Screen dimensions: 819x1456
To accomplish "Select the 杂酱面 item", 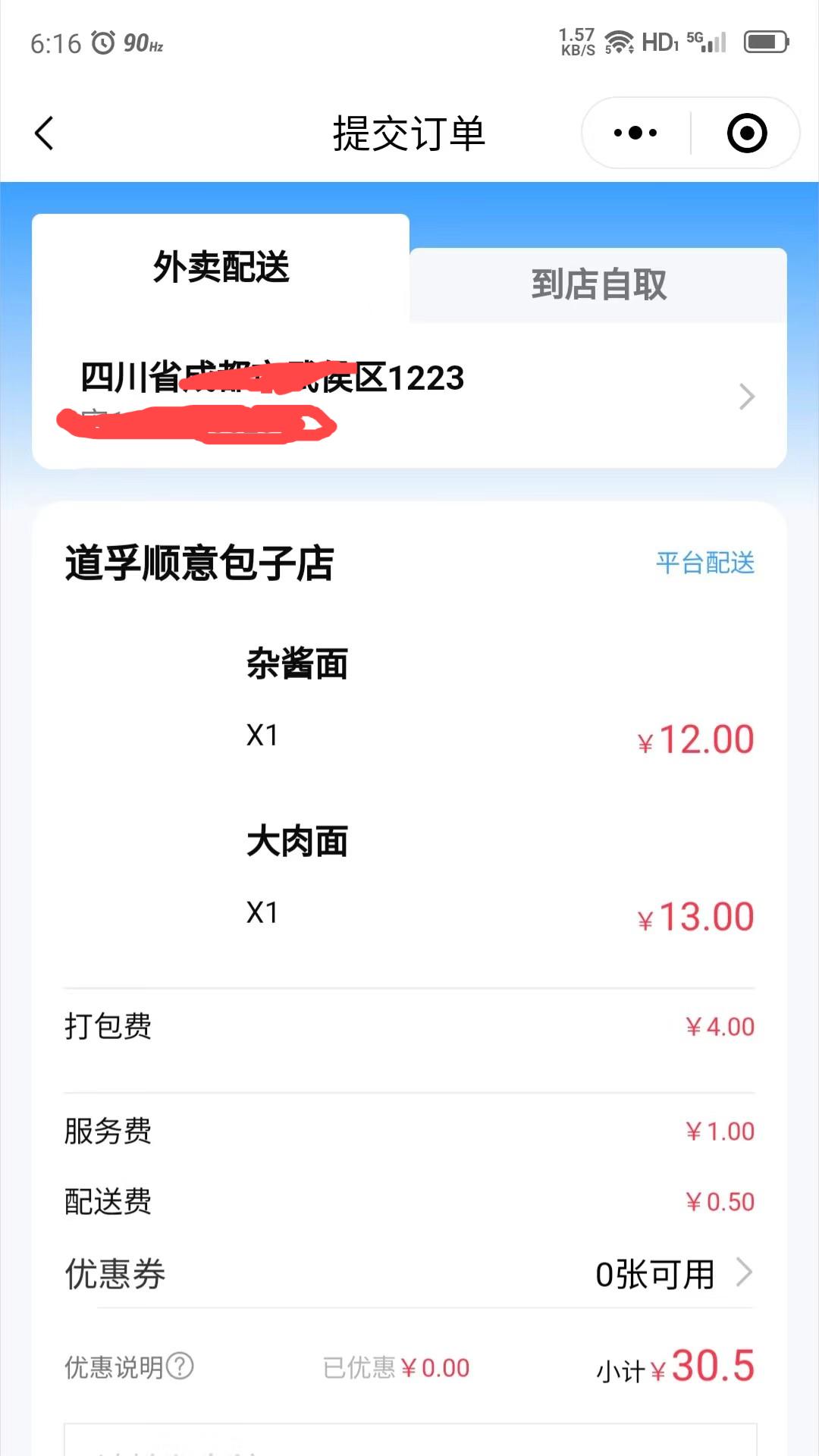I will 298,664.
